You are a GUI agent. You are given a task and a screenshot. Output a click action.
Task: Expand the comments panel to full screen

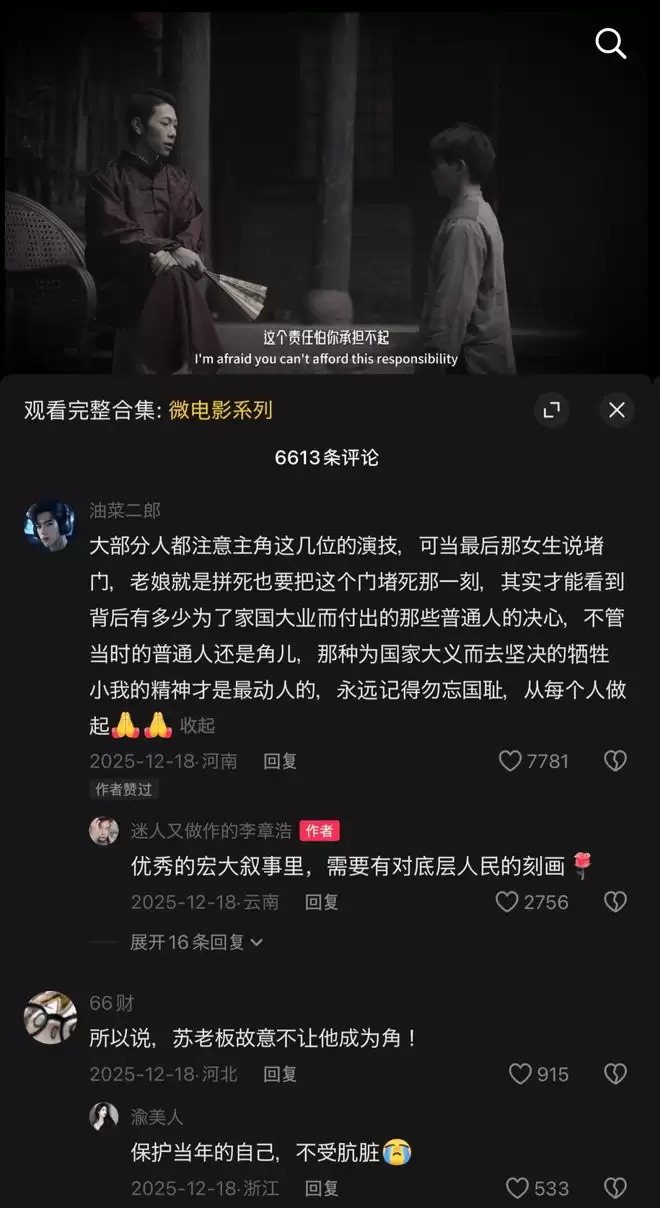point(551,410)
